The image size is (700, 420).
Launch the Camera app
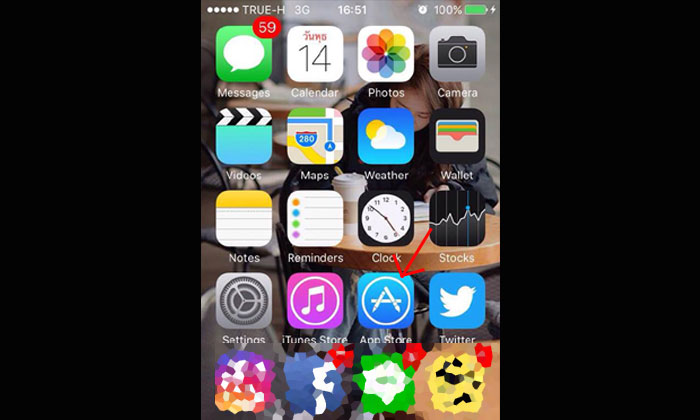pyautogui.click(x=457, y=54)
